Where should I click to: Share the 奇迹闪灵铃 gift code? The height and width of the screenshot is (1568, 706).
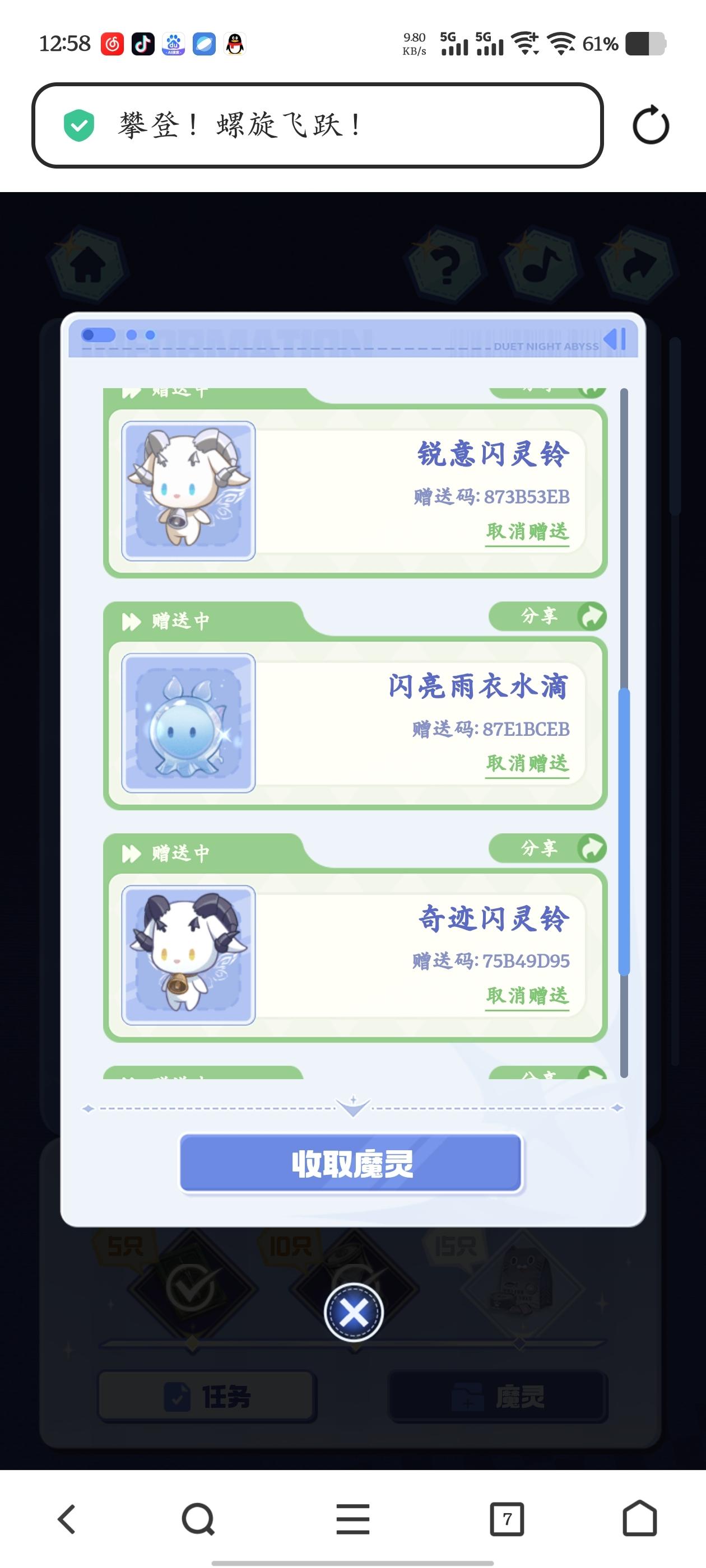tap(547, 848)
